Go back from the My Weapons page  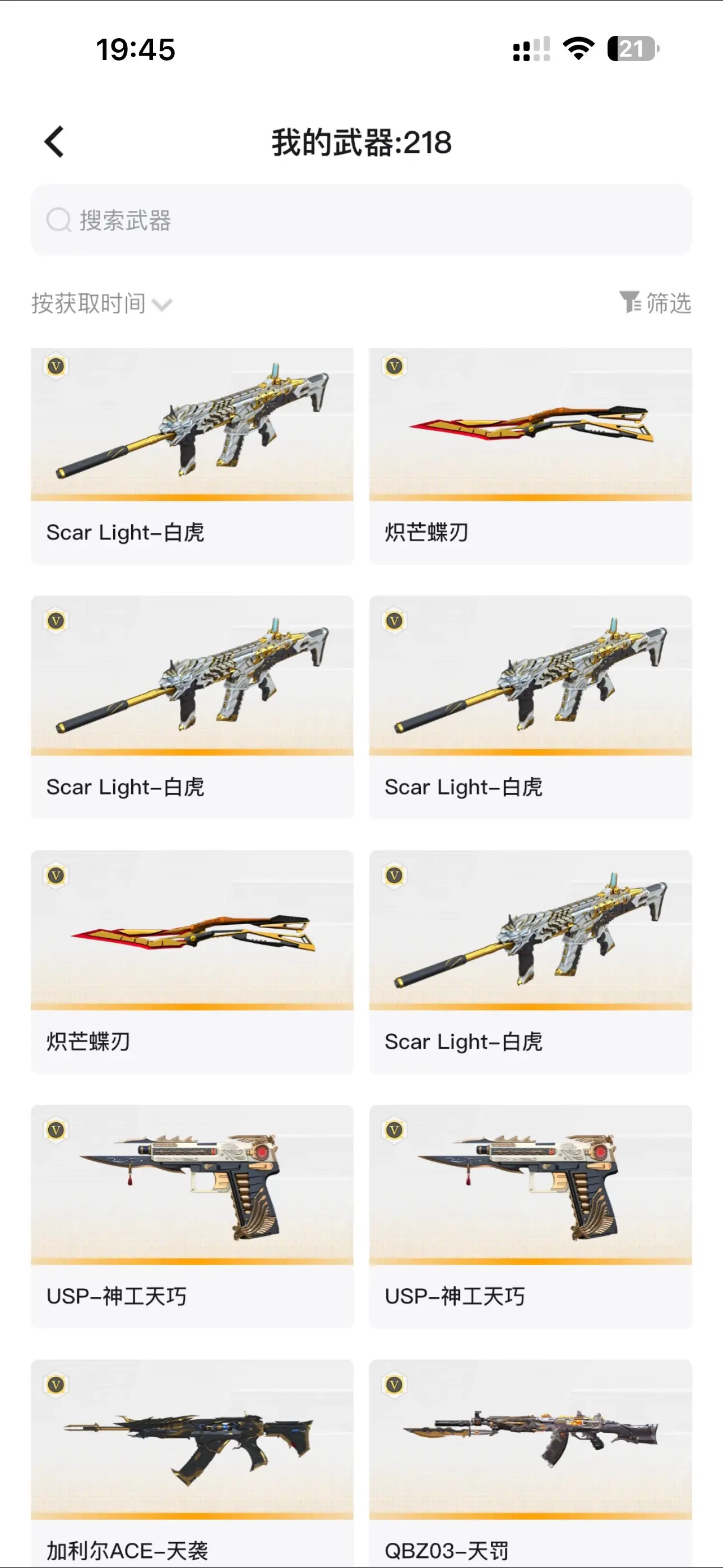(x=55, y=142)
